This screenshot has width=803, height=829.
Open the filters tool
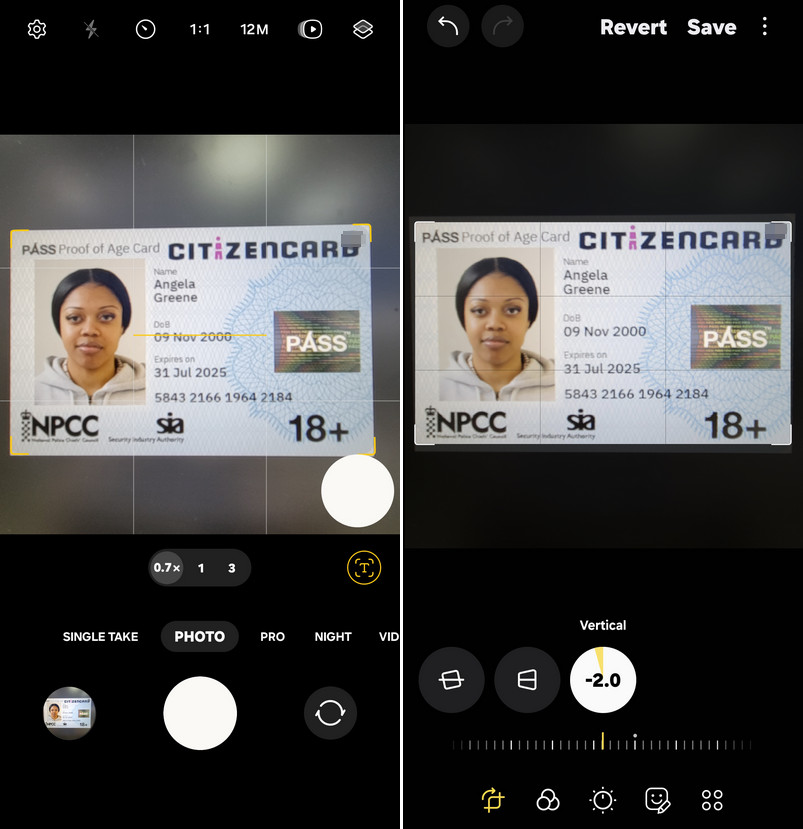[548, 800]
